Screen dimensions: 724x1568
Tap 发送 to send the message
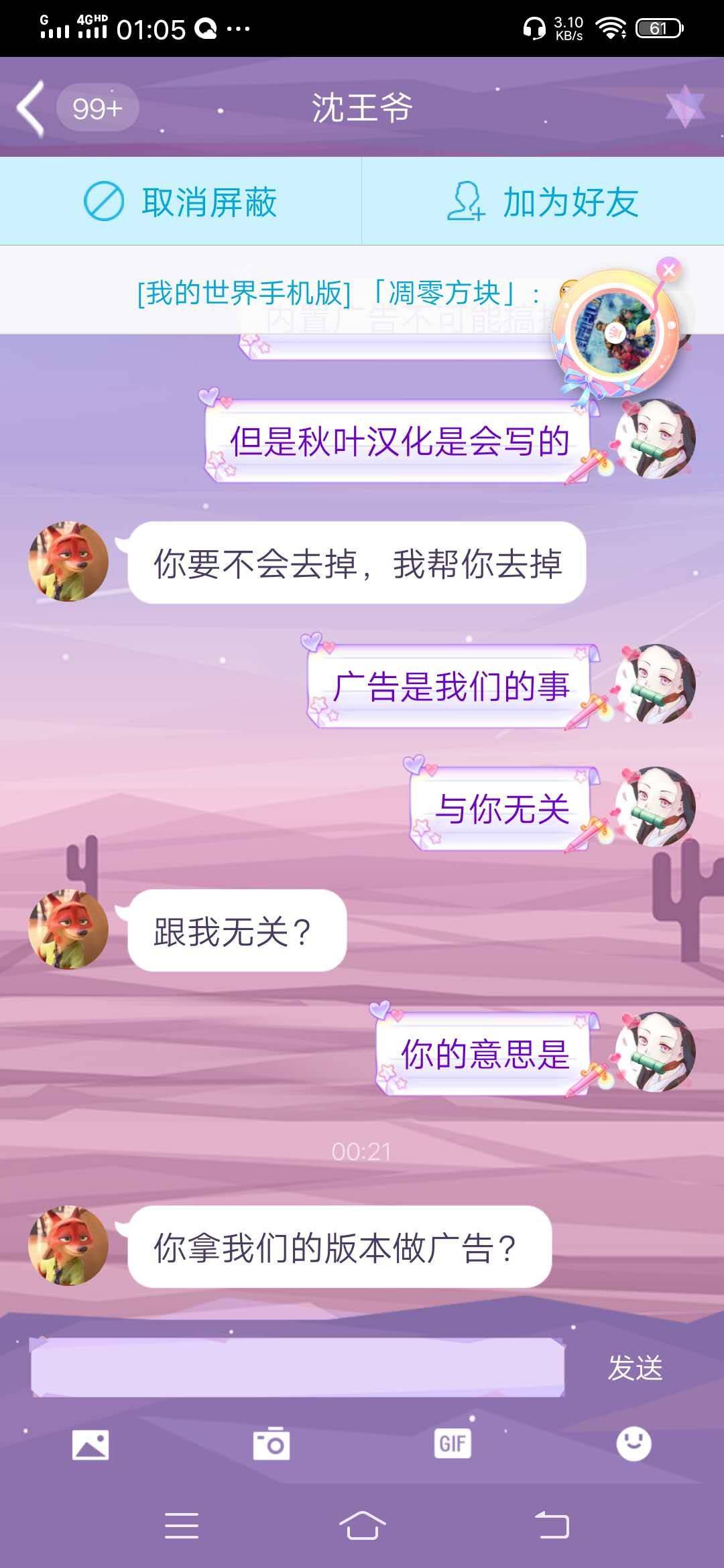pos(634,1368)
